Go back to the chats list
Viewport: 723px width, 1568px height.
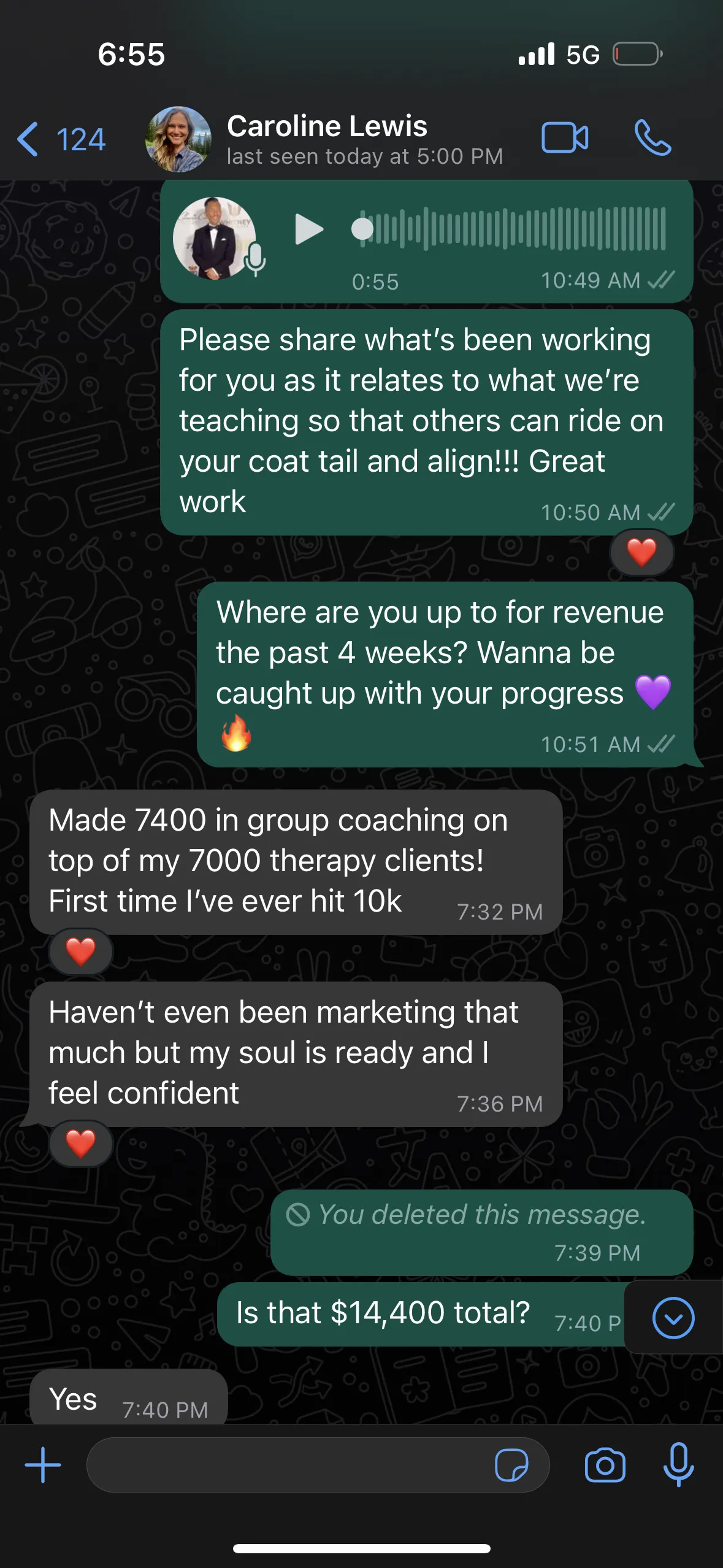61,139
